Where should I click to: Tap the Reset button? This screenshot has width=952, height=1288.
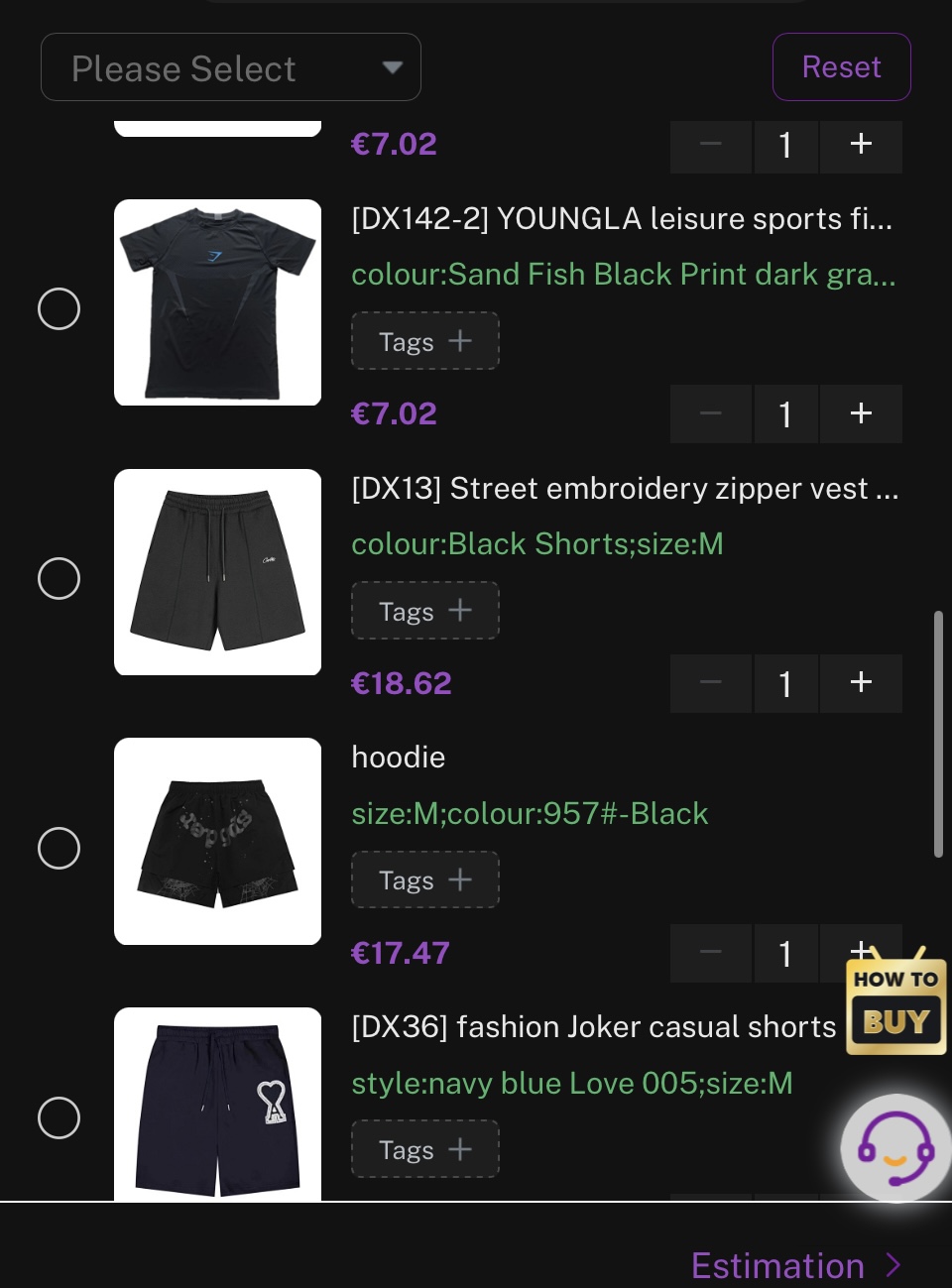(x=841, y=67)
